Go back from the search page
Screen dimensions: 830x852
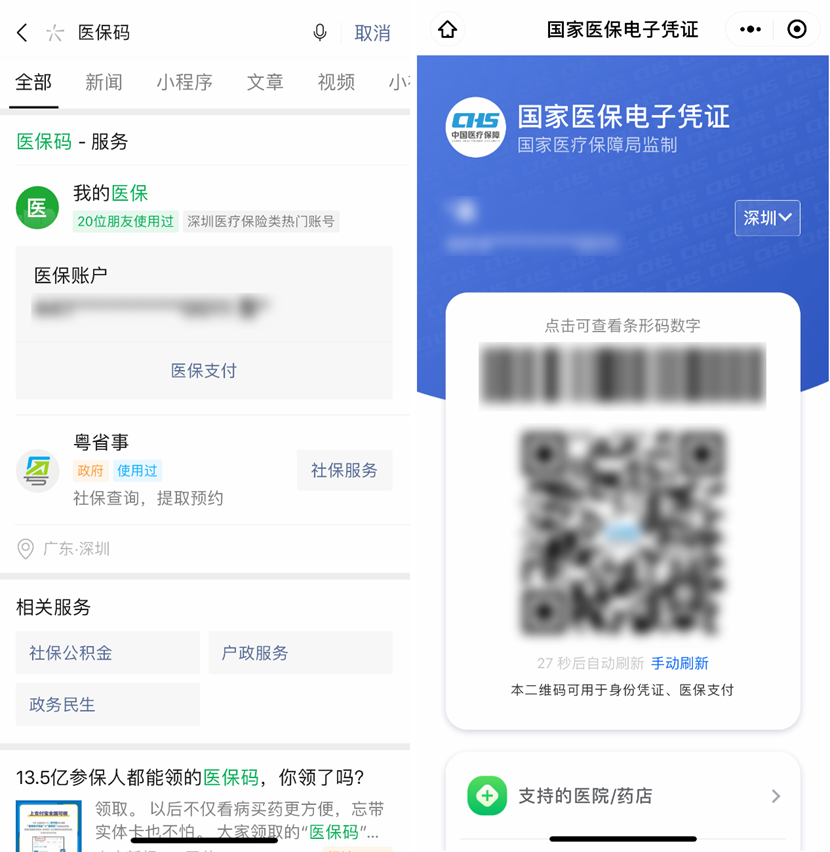coord(22,33)
